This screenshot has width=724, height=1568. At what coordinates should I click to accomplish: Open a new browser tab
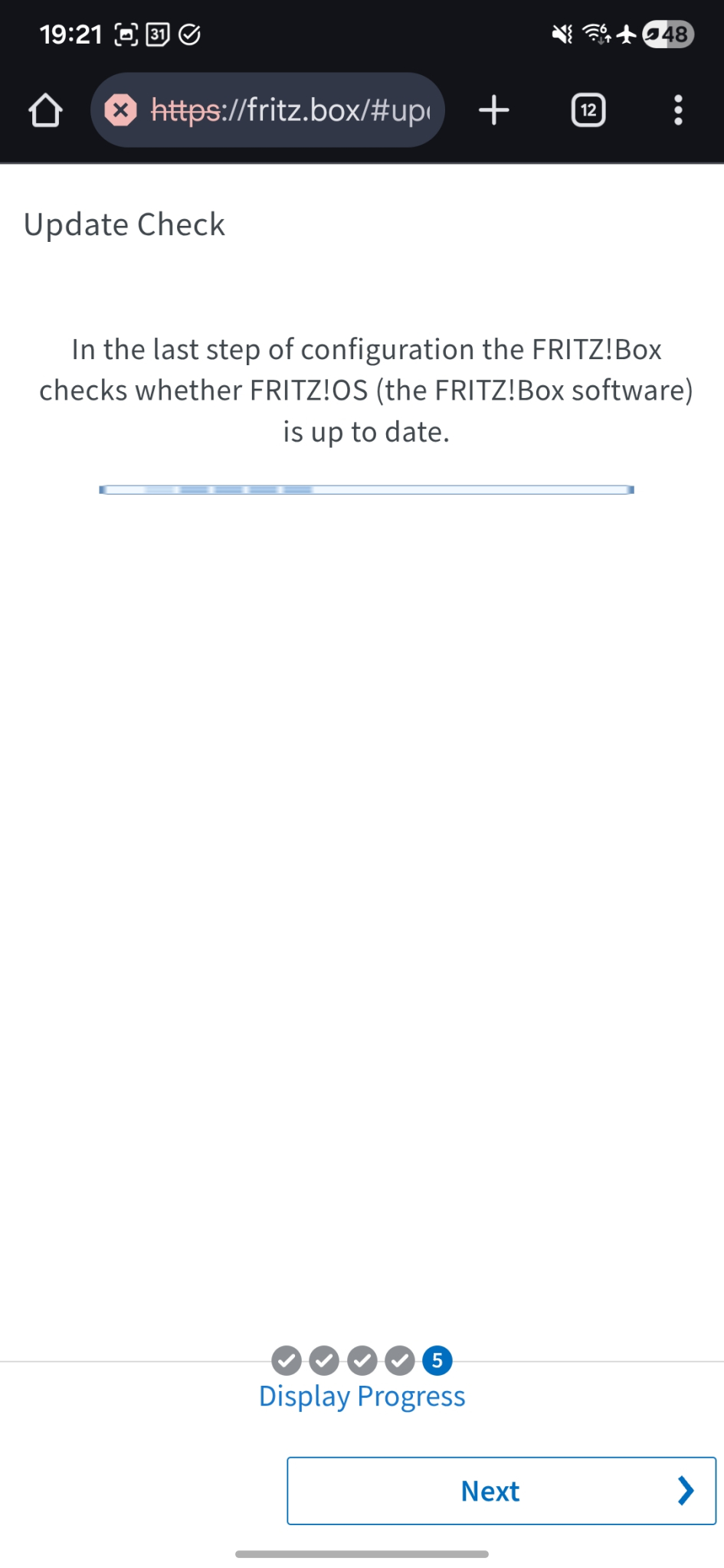click(494, 110)
